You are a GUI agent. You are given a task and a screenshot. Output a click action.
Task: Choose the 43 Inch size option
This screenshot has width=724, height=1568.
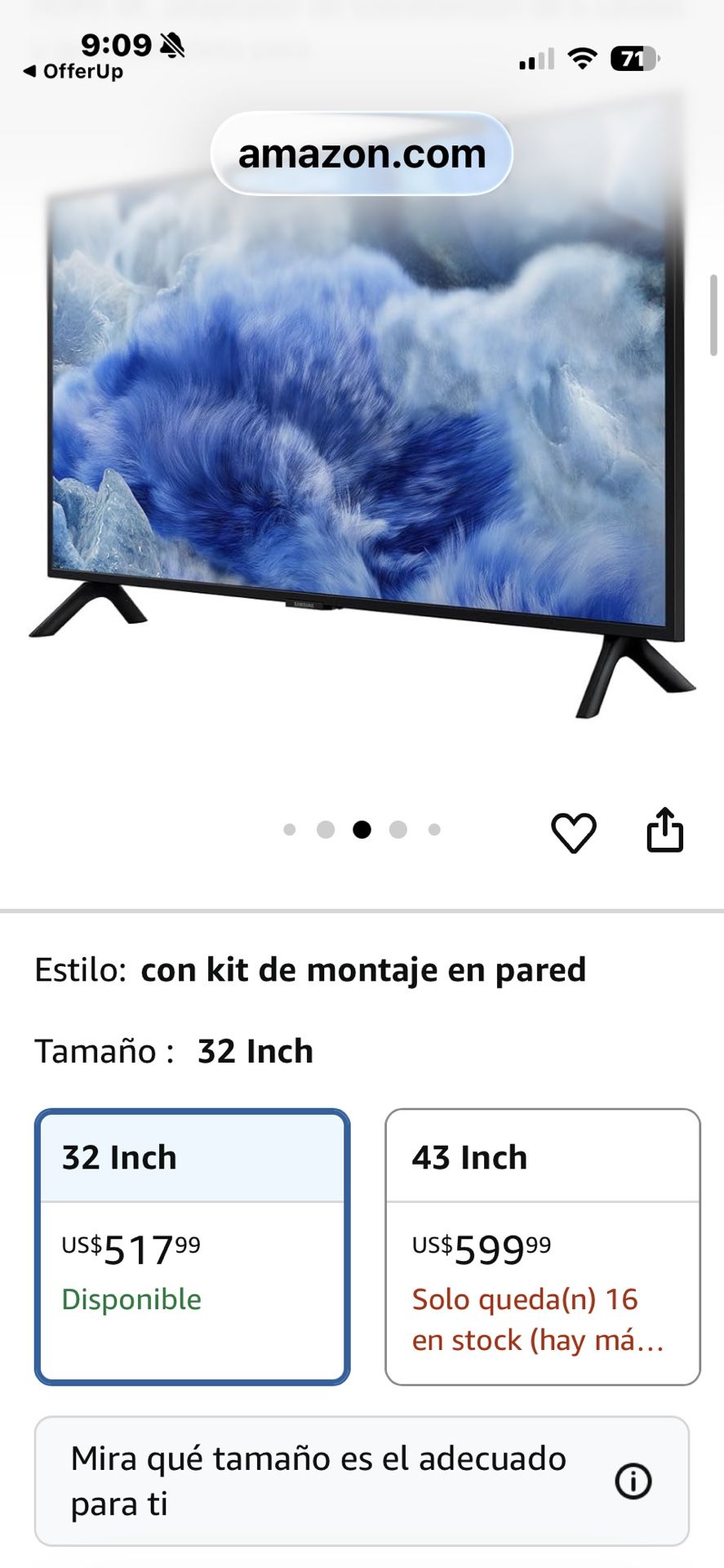[542, 1245]
